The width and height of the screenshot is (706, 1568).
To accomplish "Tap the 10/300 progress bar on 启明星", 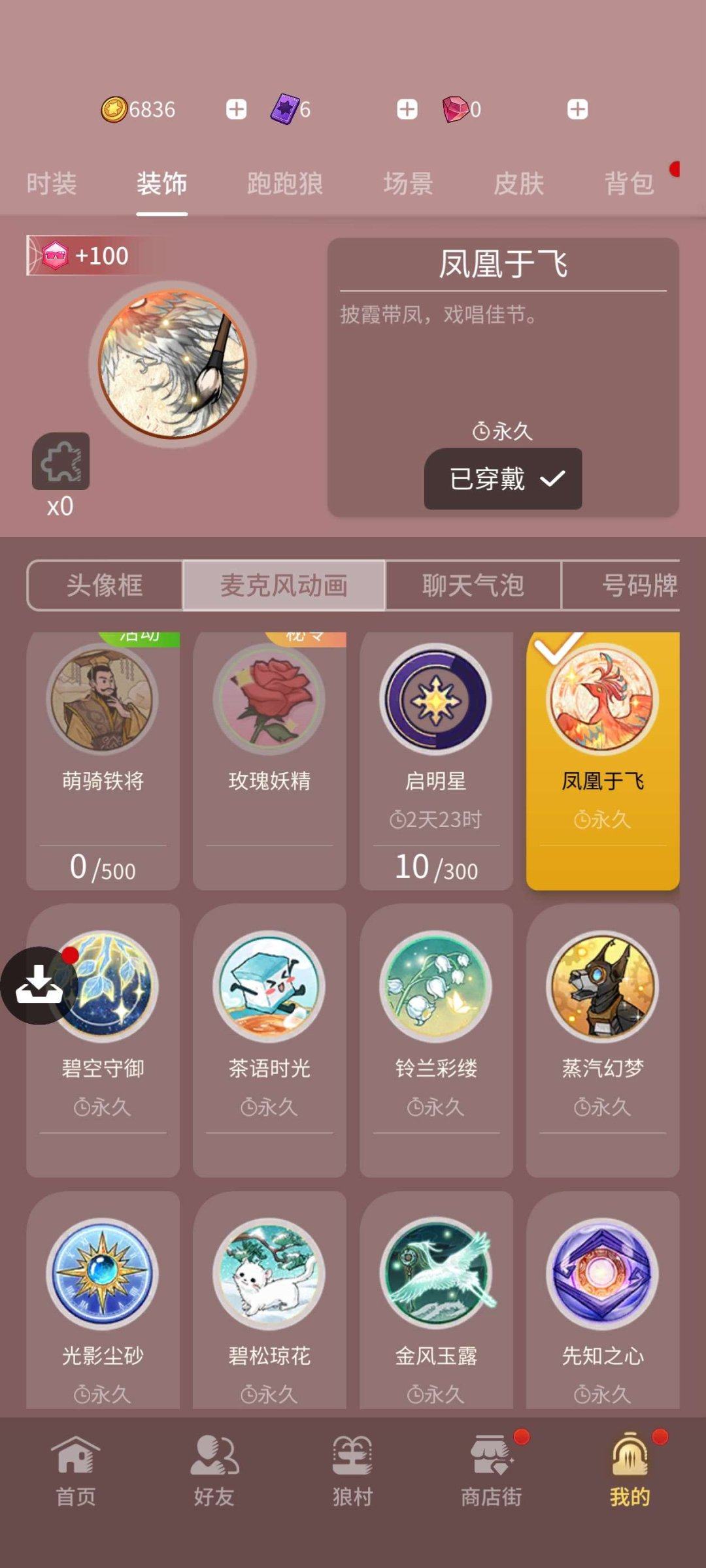I will [434, 869].
